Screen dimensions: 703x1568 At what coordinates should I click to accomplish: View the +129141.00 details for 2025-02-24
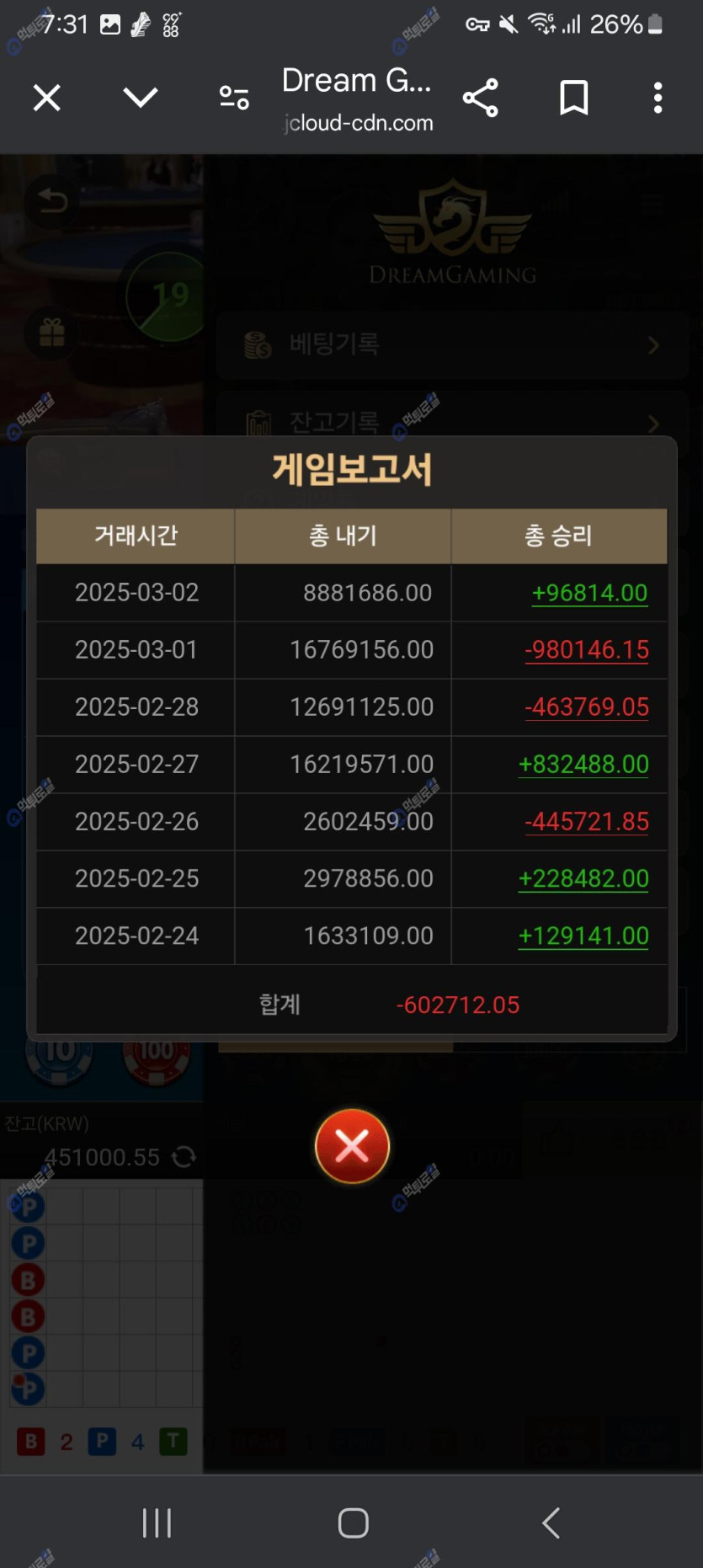point(583,936)
